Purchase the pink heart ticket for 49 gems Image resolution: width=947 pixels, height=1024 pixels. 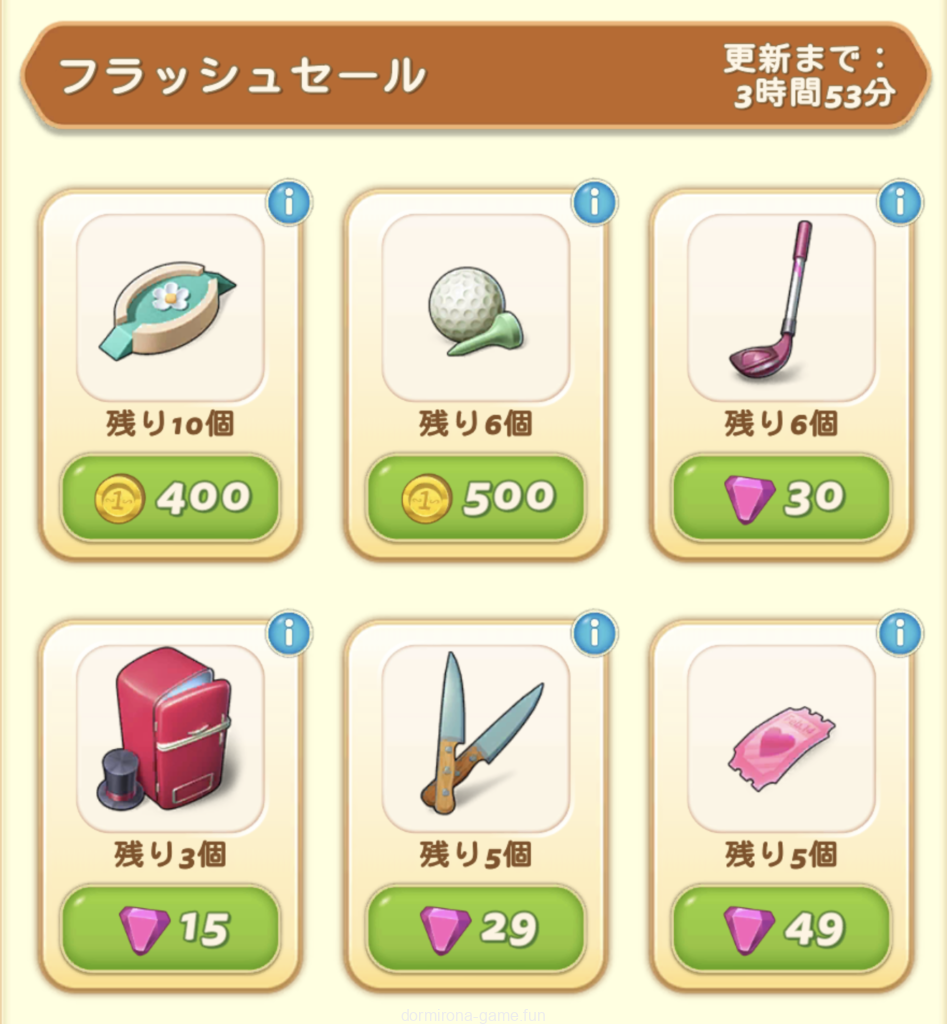pos(781,928)
